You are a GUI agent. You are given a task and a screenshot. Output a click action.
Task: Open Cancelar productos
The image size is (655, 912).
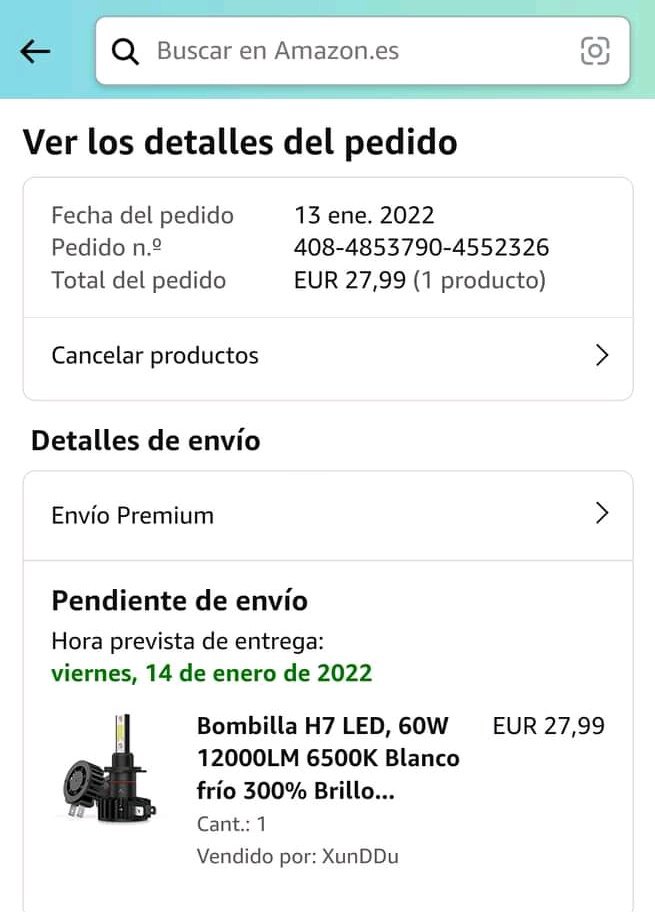pyautogui.click(x=328, y=356)
